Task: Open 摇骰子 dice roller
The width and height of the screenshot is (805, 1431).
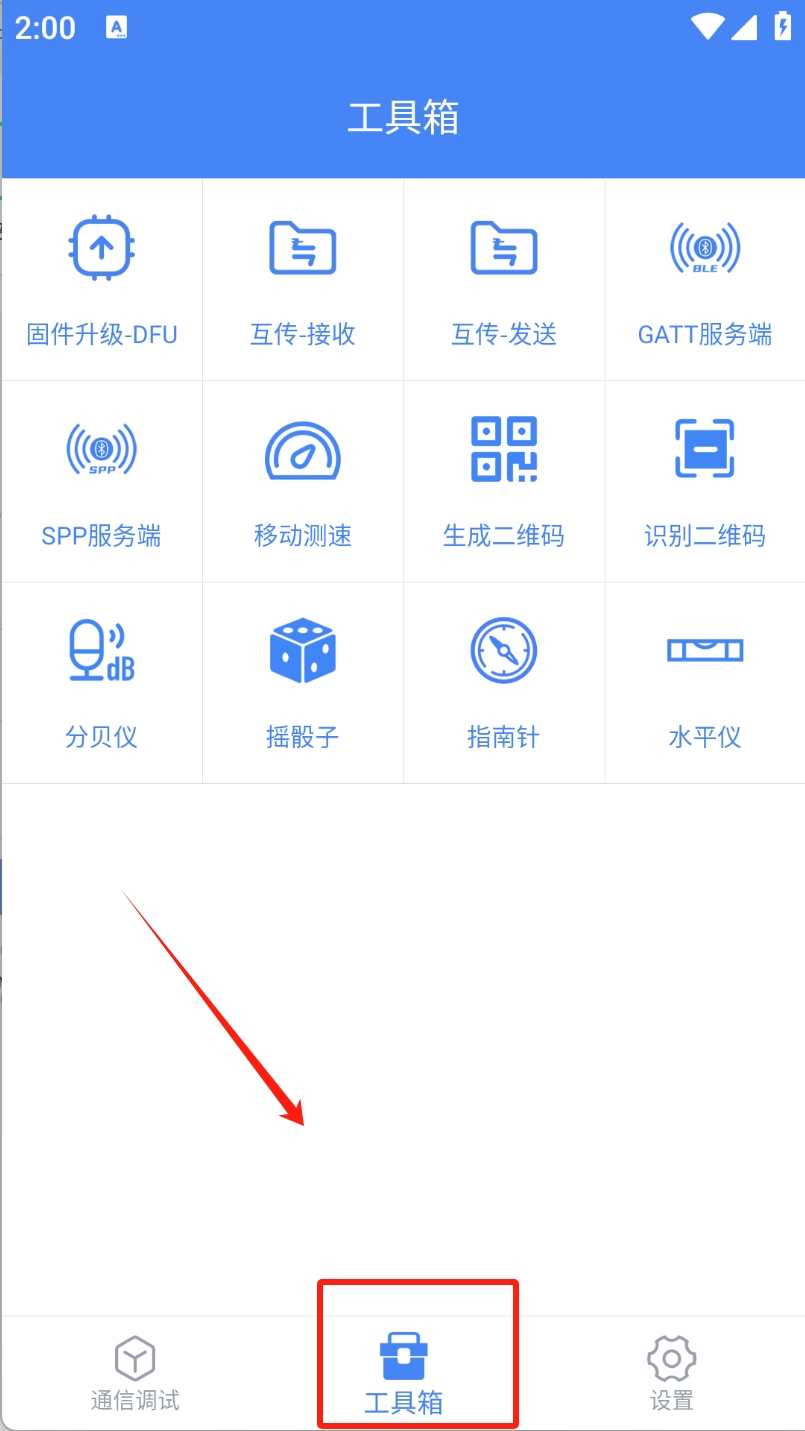Action: (302, 683)
